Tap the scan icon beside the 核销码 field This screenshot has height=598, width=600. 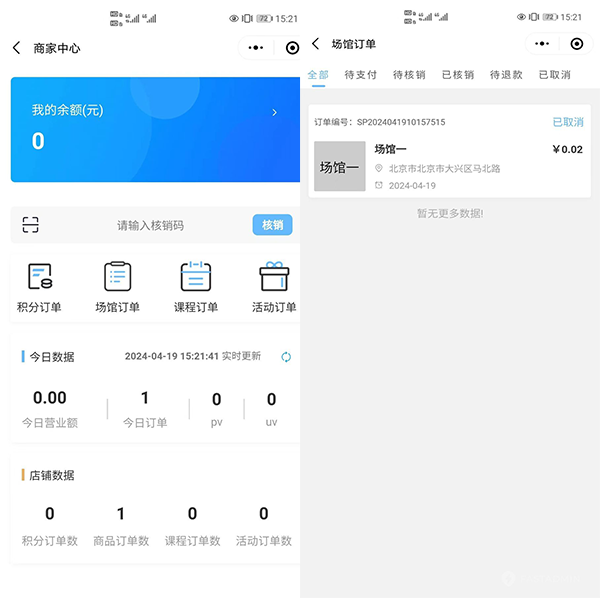coord(30,225)
